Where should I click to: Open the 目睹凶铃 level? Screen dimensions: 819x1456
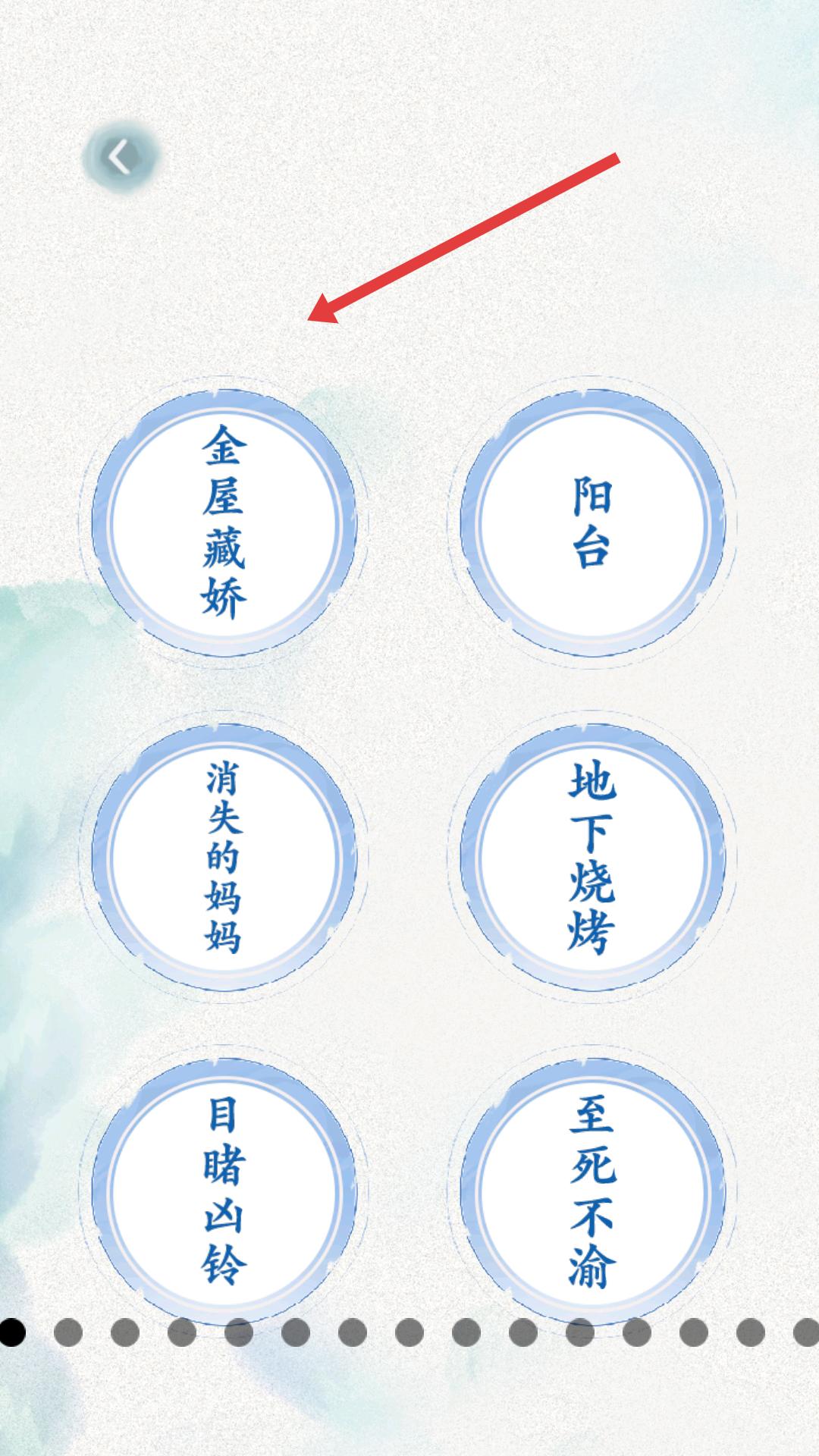coord(223,1191)
